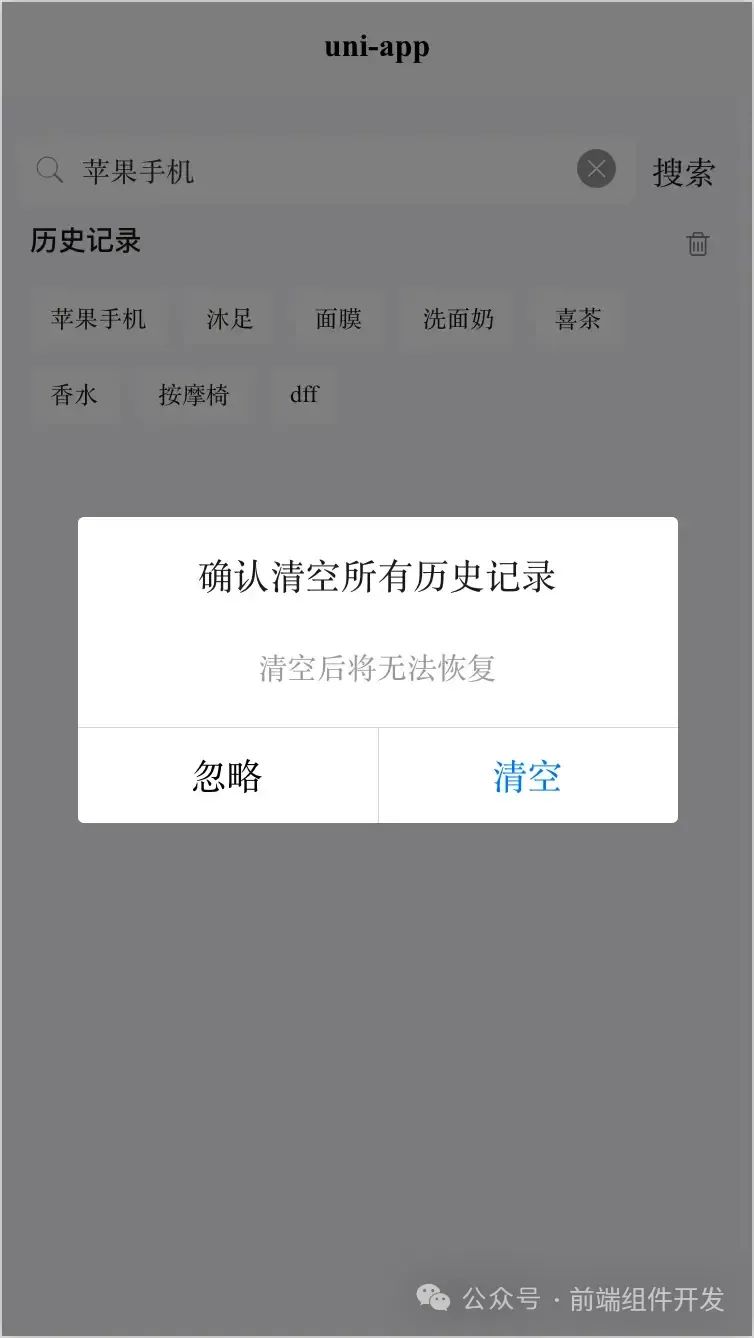Tap the 洗面奶 history keyword
Image resolution: width=754 pixels, height=1338 pixels.
[456, 318]
